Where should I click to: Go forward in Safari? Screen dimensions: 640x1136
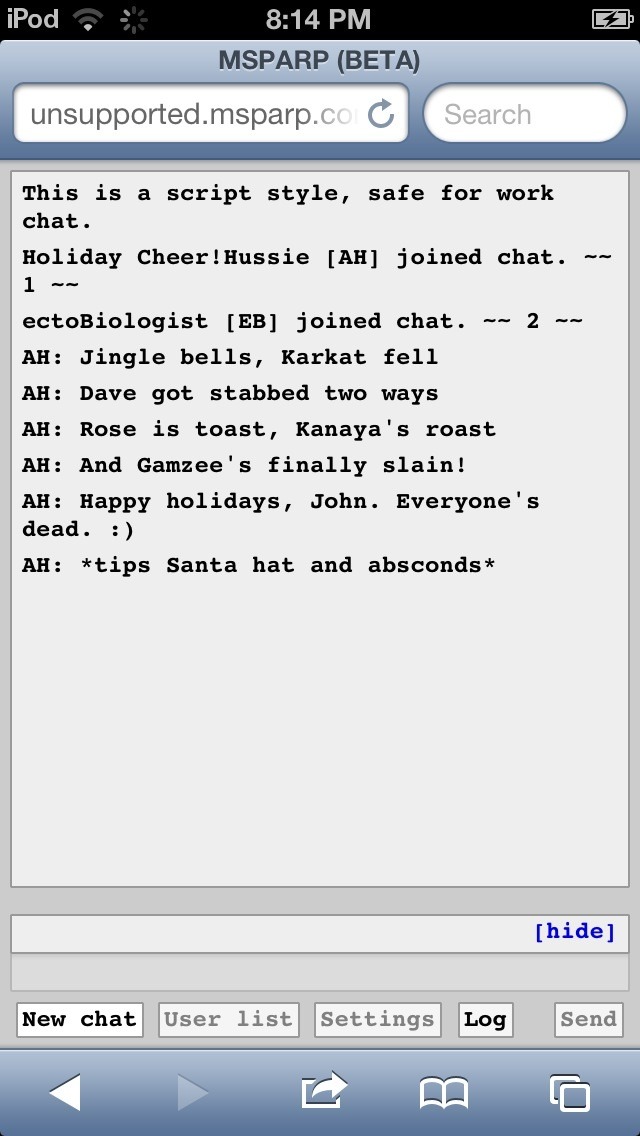coord(192,1093)
